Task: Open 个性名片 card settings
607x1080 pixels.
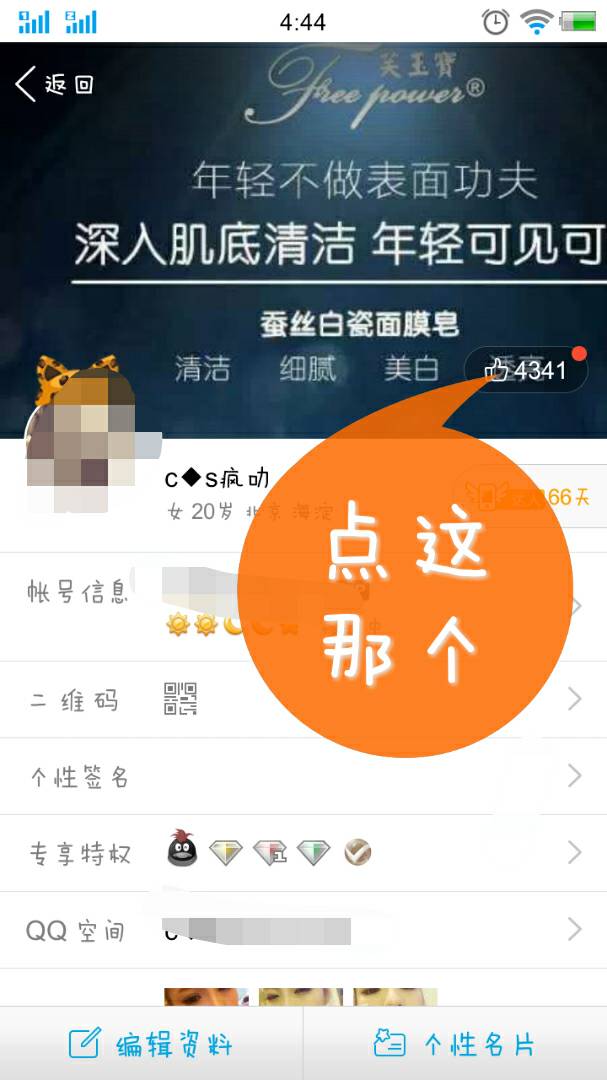Action: point(455,1044)
